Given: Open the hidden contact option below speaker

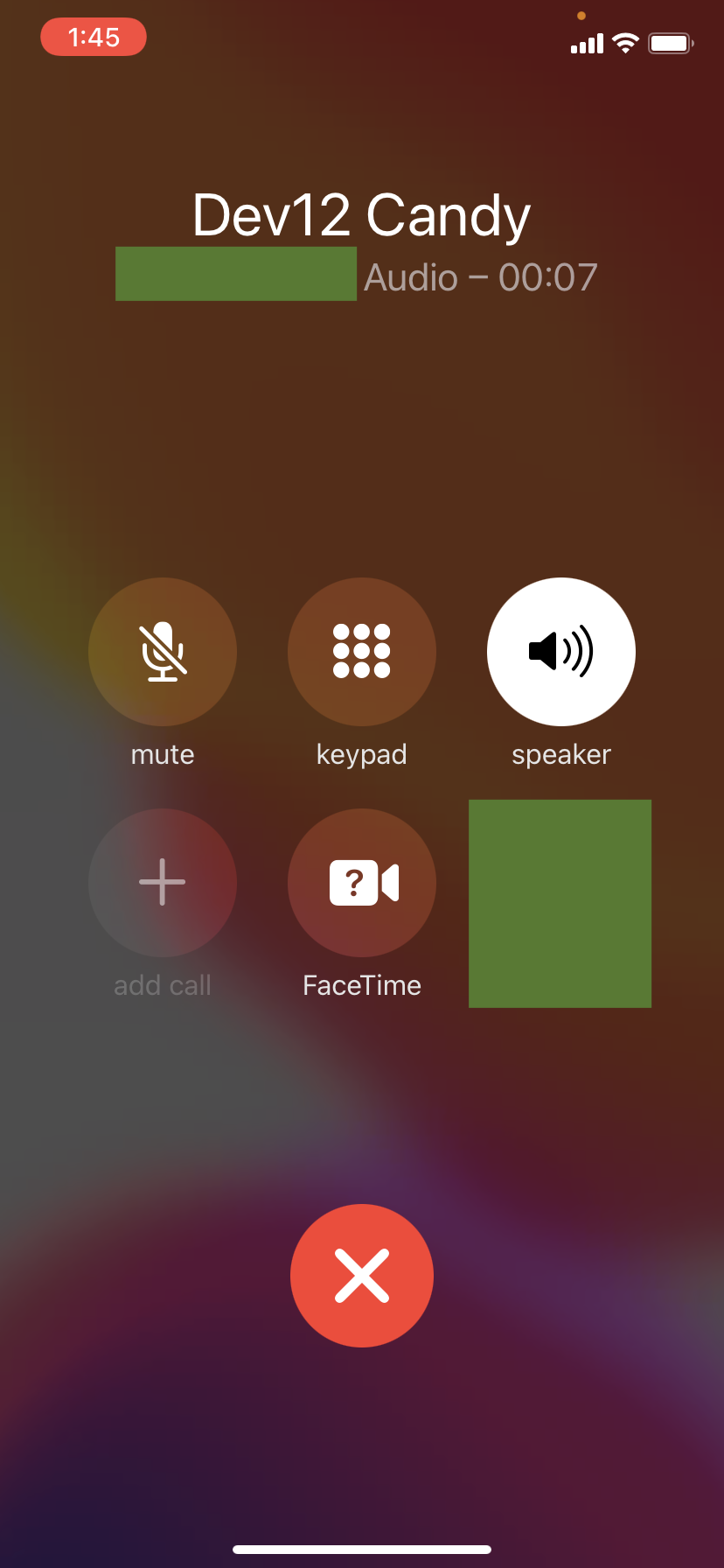Looking at the screenshot, I should point(560,904).
